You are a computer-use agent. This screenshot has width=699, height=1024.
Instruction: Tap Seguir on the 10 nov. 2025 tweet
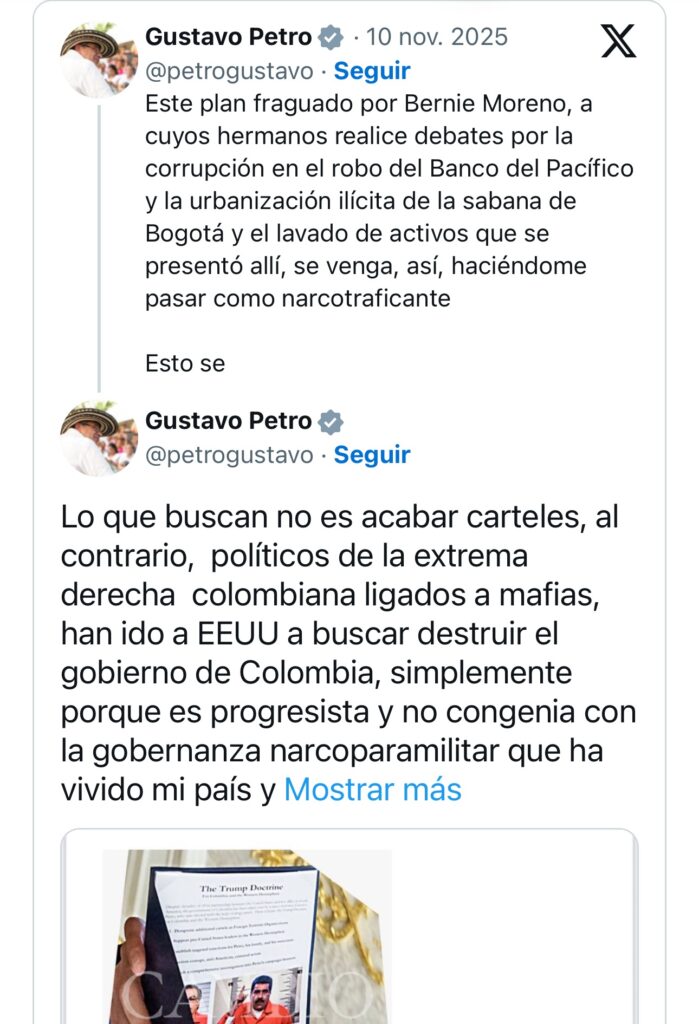pos(372,71)
